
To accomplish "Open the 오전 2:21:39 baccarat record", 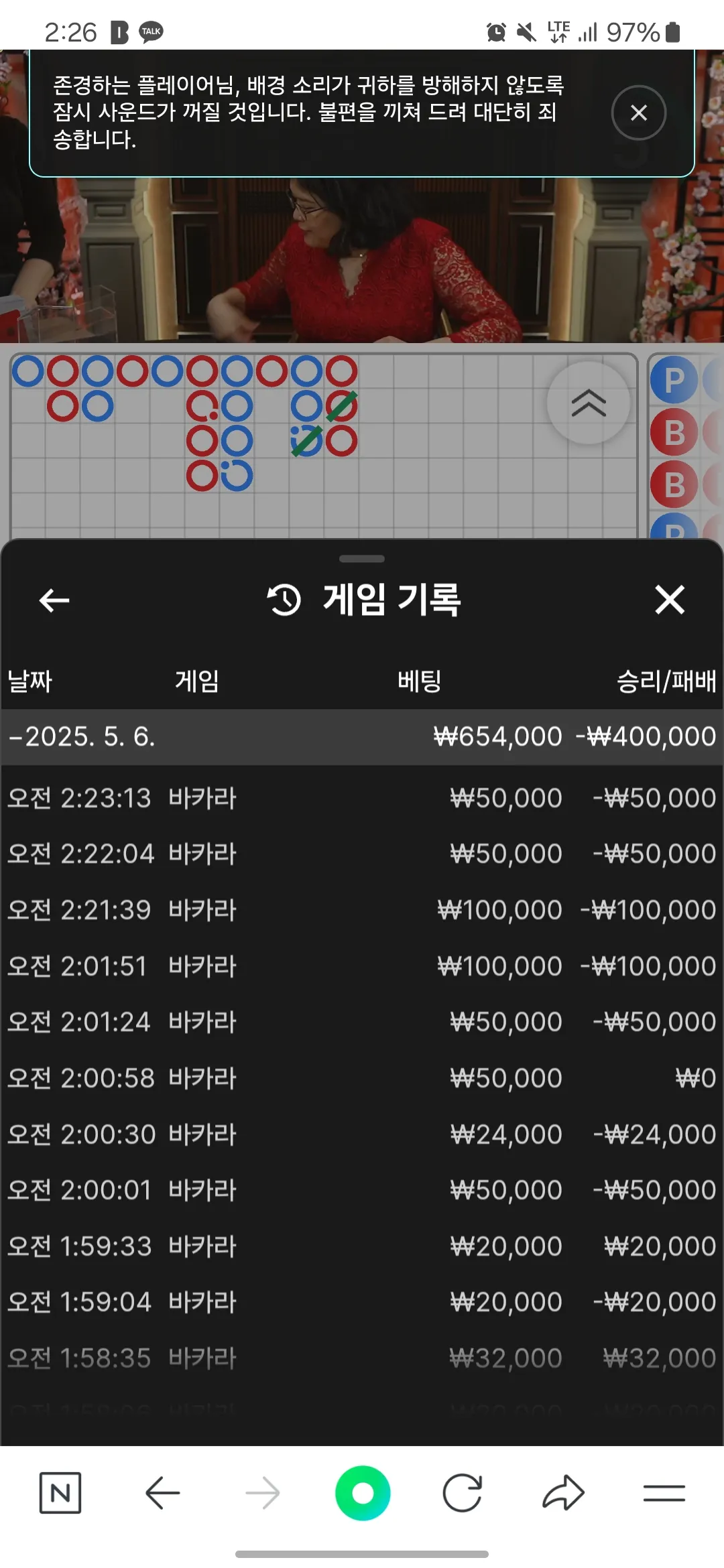I will (x=362, y=910).
